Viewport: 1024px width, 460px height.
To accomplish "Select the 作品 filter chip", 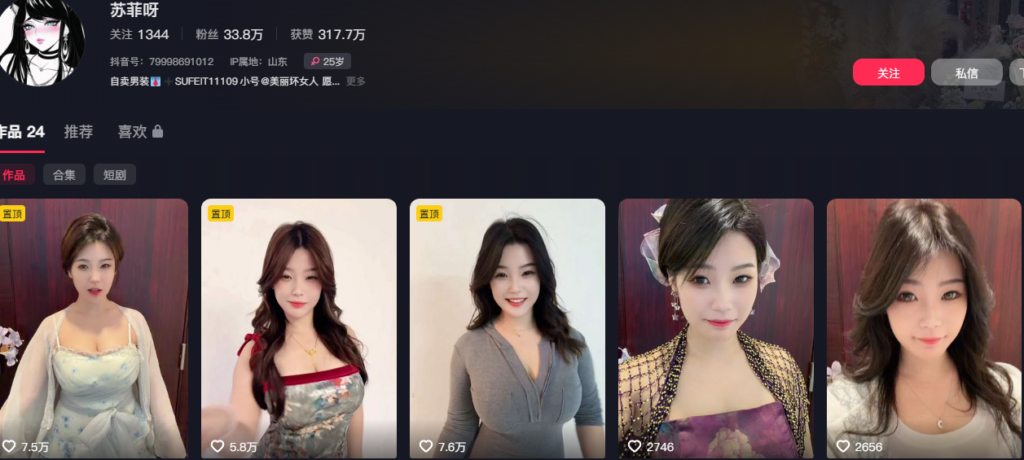I will point(15,175).
